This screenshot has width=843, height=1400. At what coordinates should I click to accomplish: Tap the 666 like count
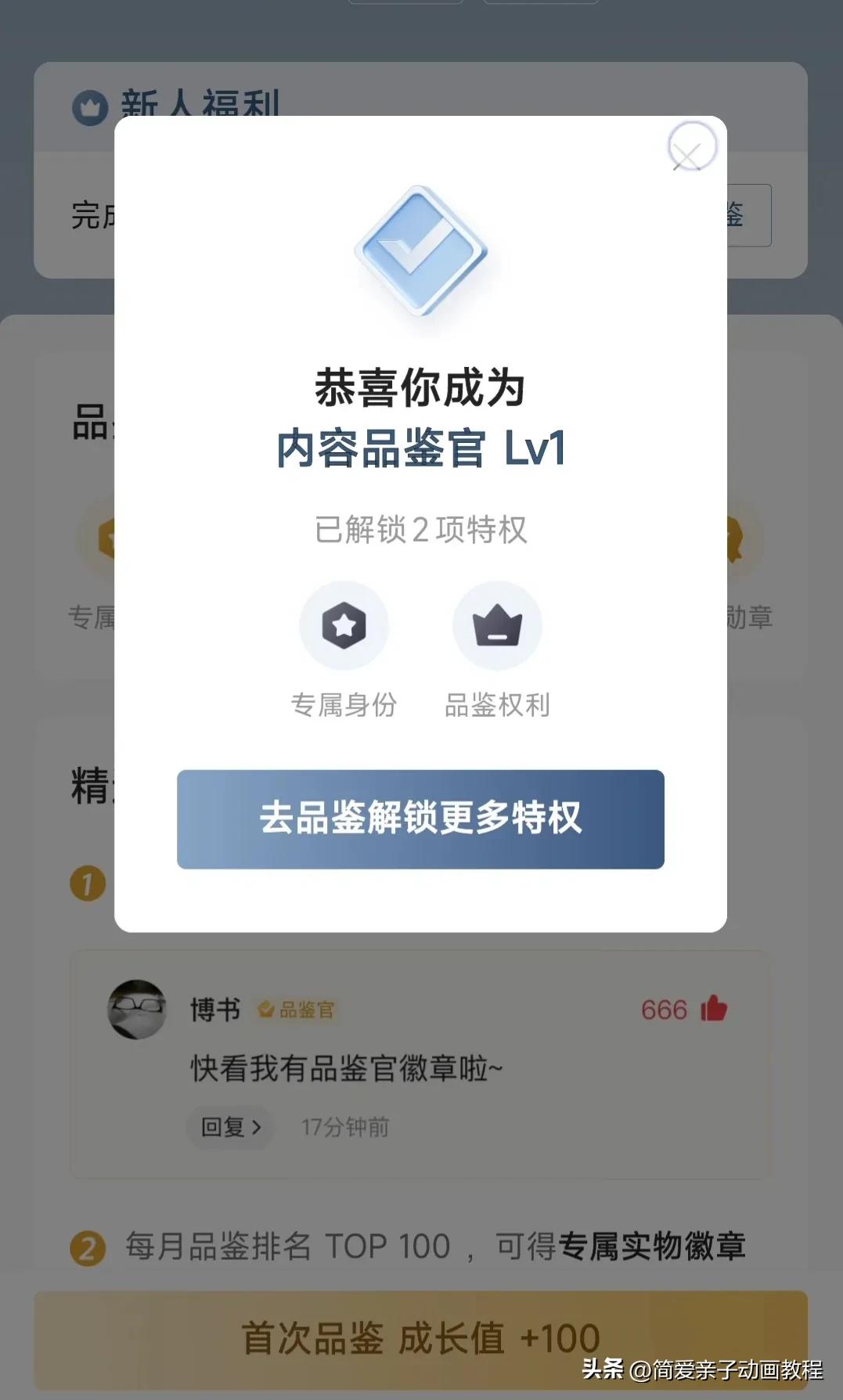click(x=665, y=1010)
